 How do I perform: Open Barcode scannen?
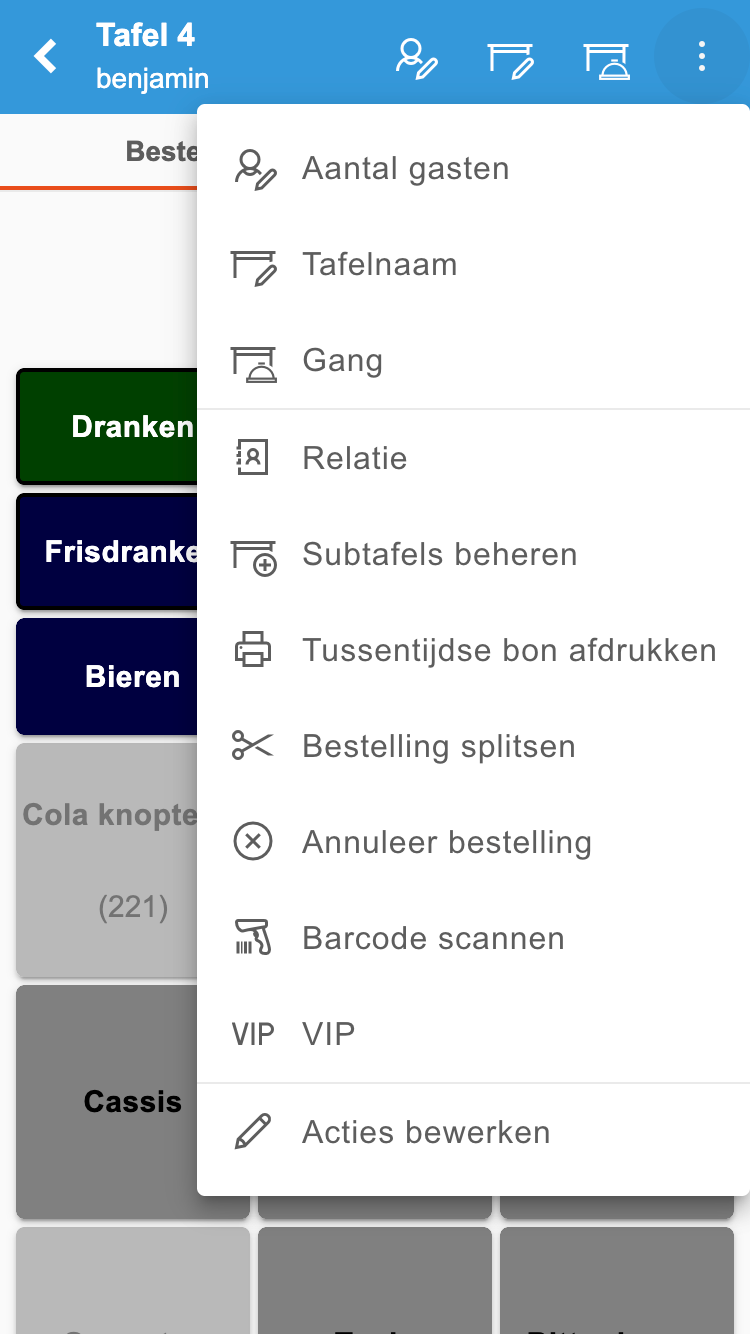pyautogui.click(x=473, y=938)
